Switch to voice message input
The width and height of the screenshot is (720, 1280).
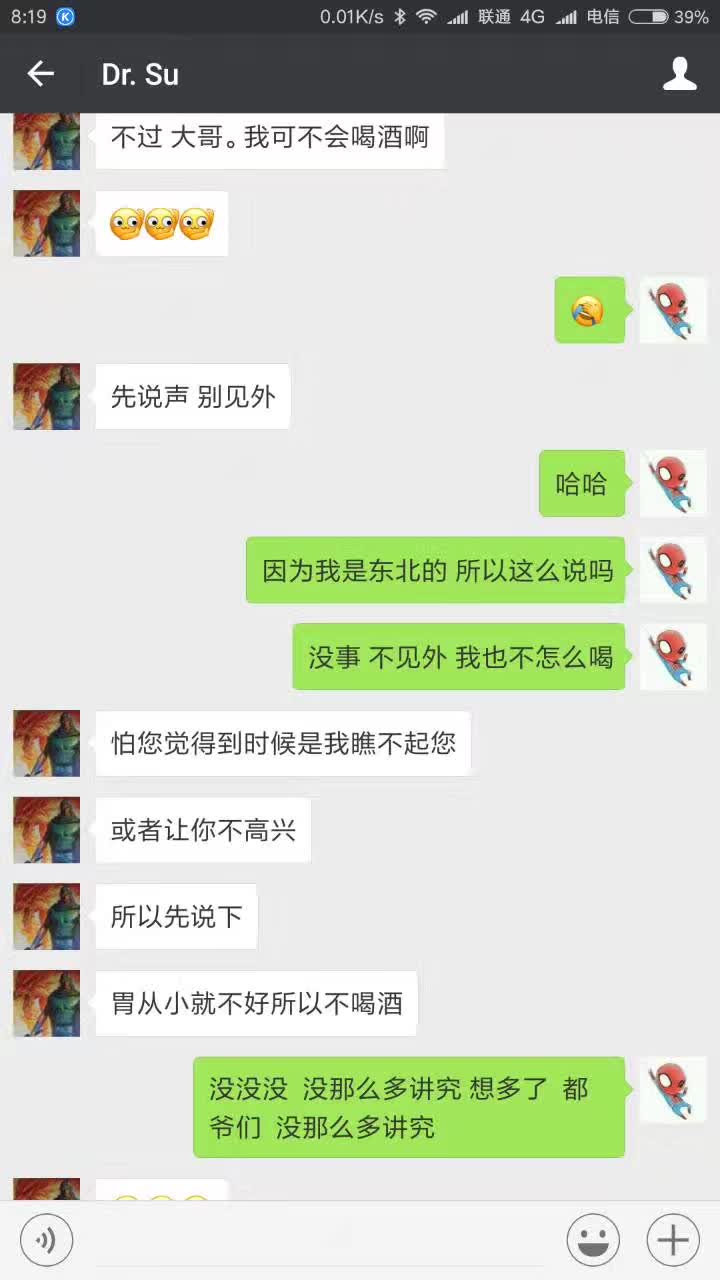pos(46,1241)
